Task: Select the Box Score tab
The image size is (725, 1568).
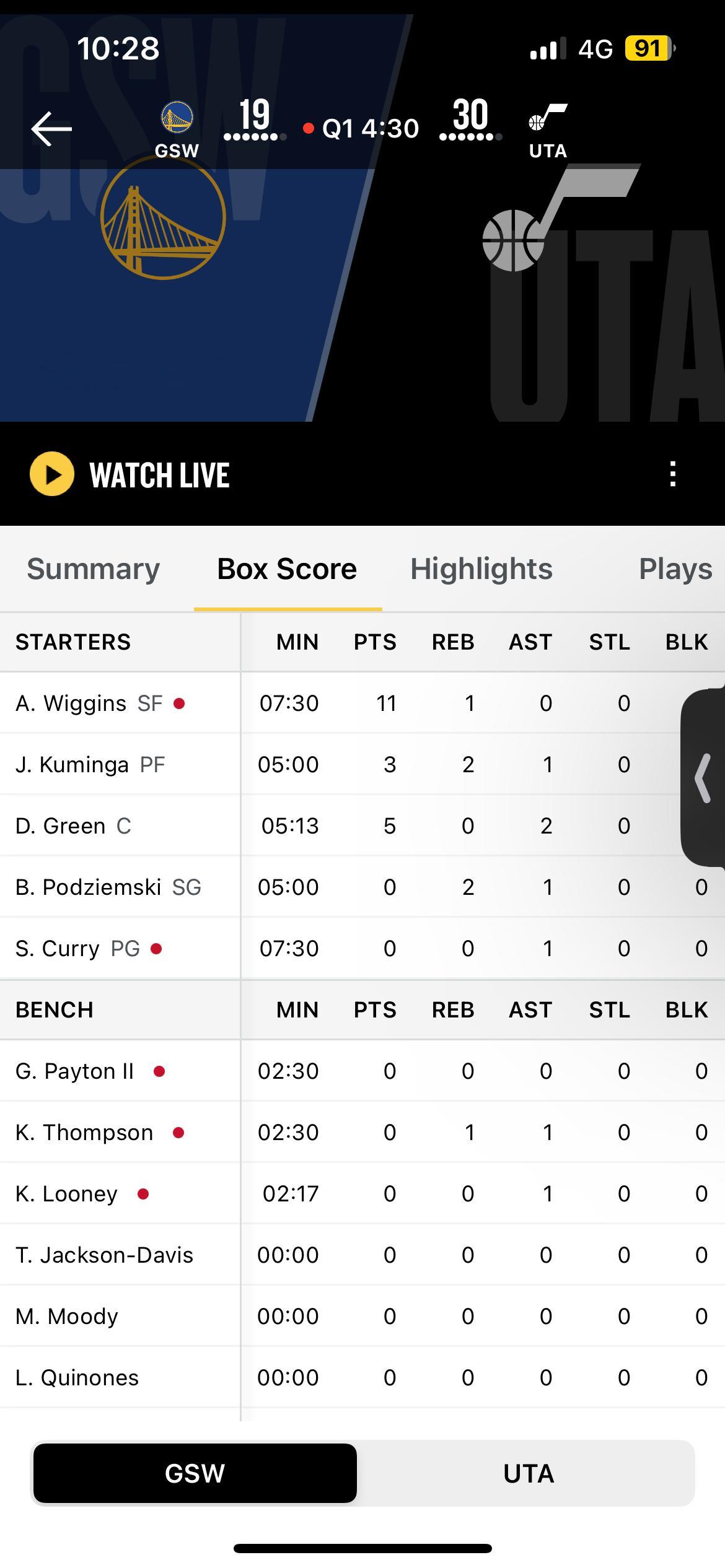Action: [287, 568]
